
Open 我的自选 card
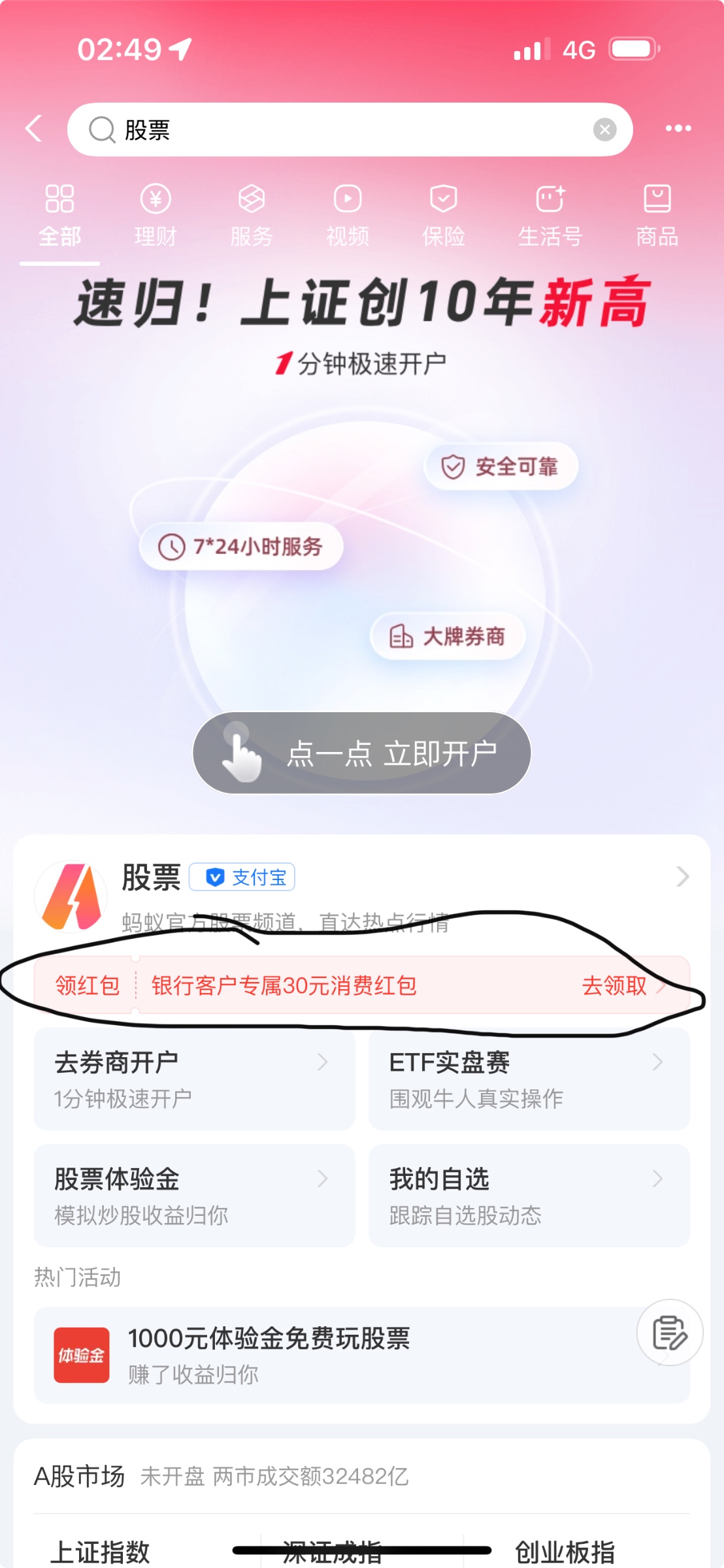coord(529,1195)
